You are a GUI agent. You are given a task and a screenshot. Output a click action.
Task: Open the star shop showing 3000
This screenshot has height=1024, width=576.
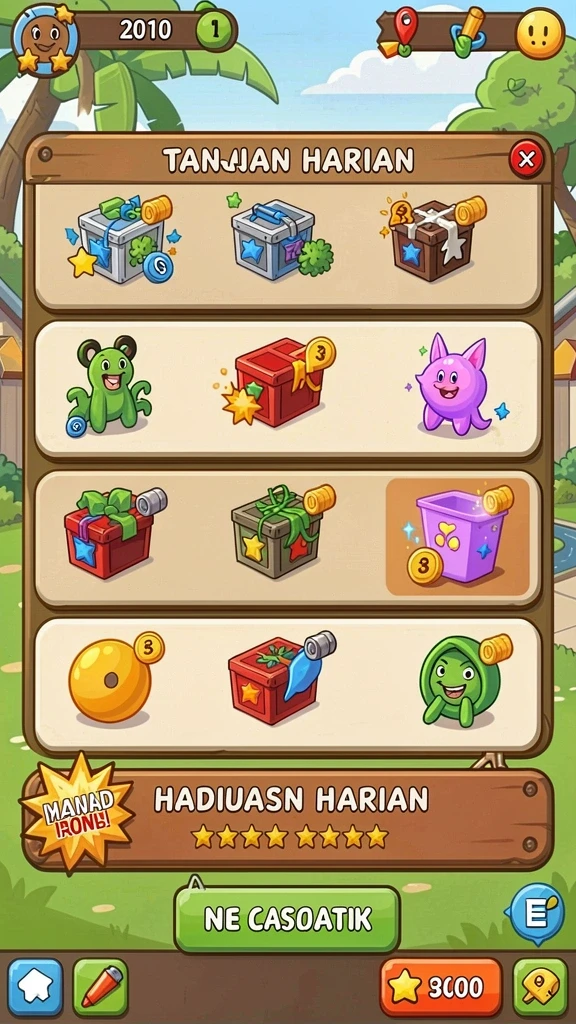click(x=441, y=987)
